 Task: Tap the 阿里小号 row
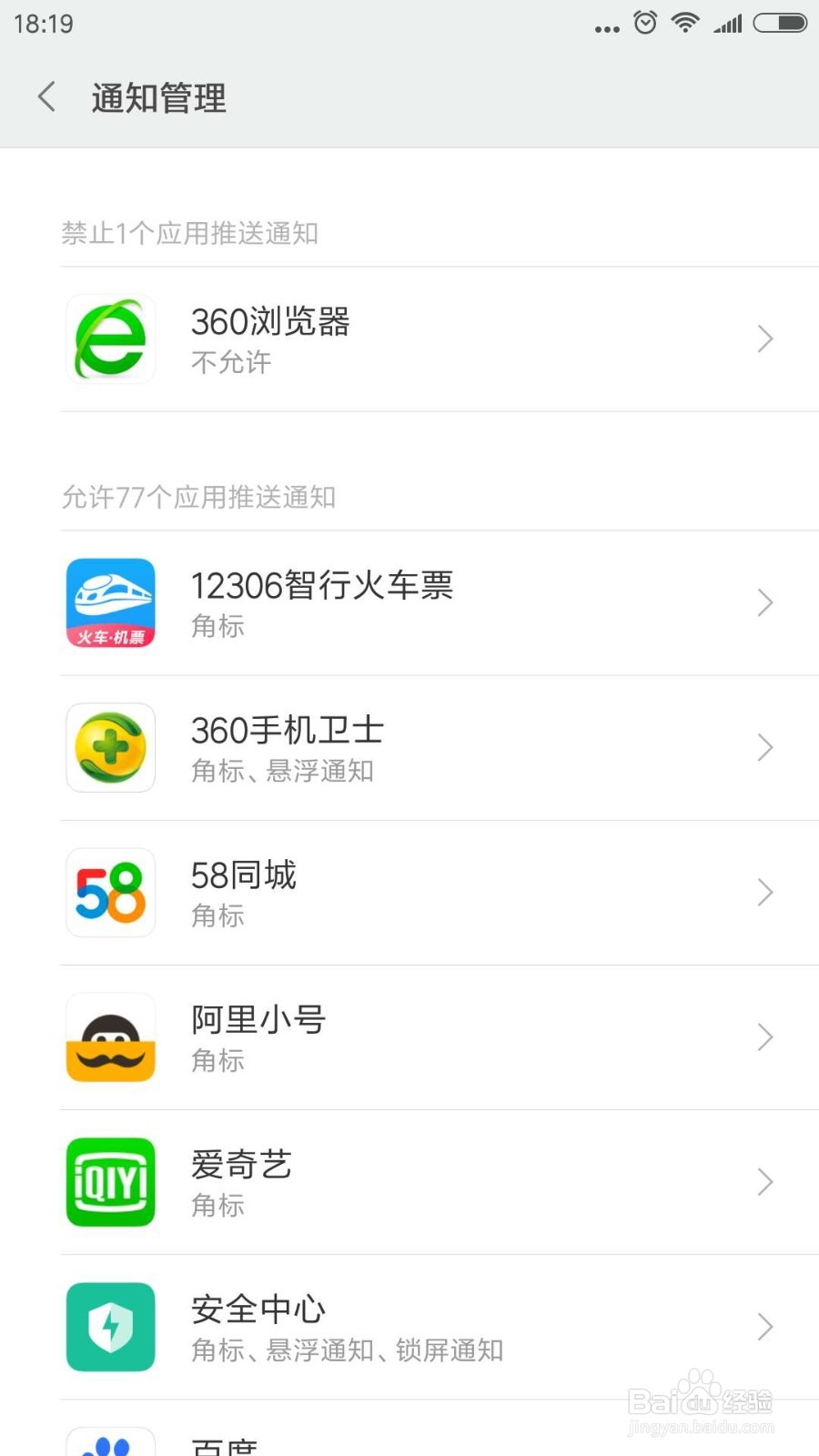click(x=409, y=1037)
